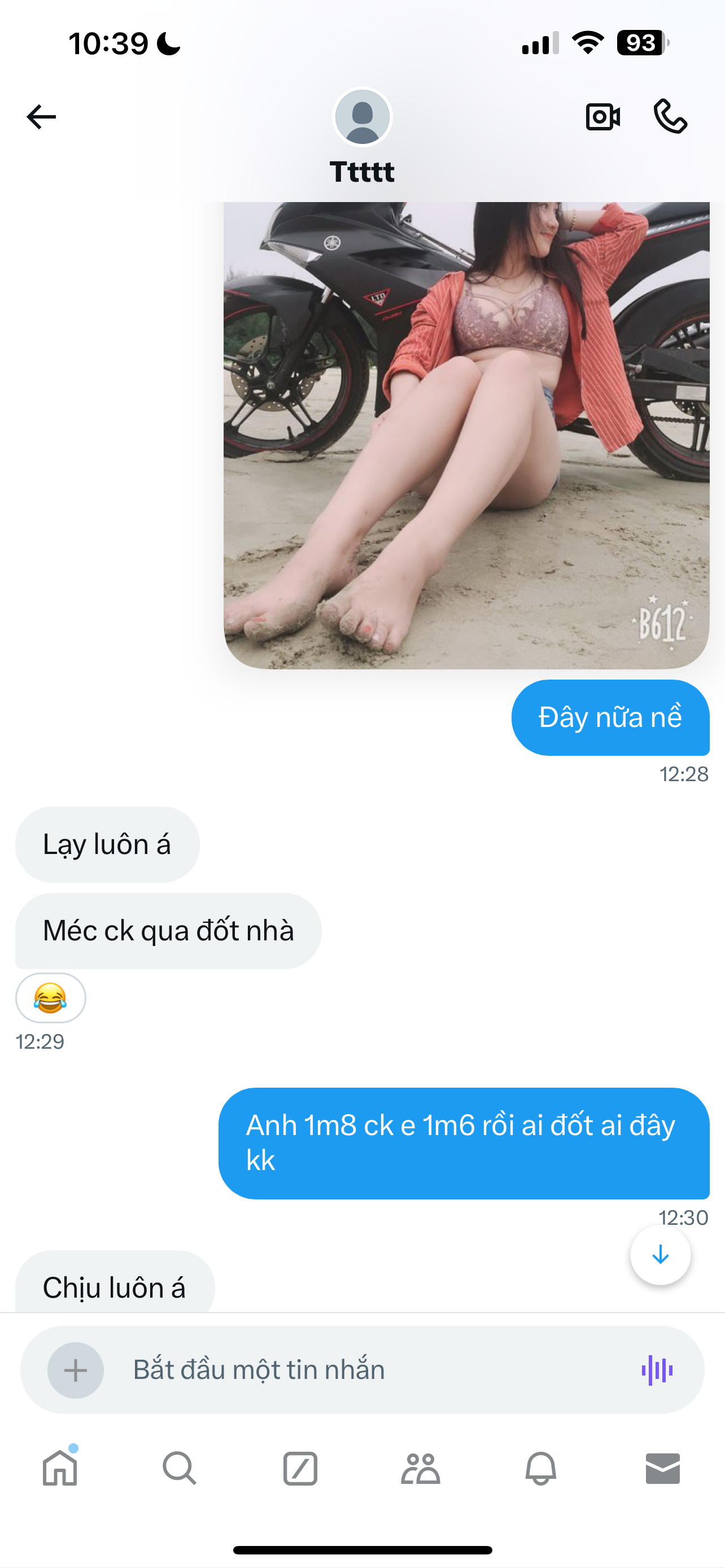725x1568 pixels.
Task: Start a voice call with Ttttt
Action: coord(670,116)
